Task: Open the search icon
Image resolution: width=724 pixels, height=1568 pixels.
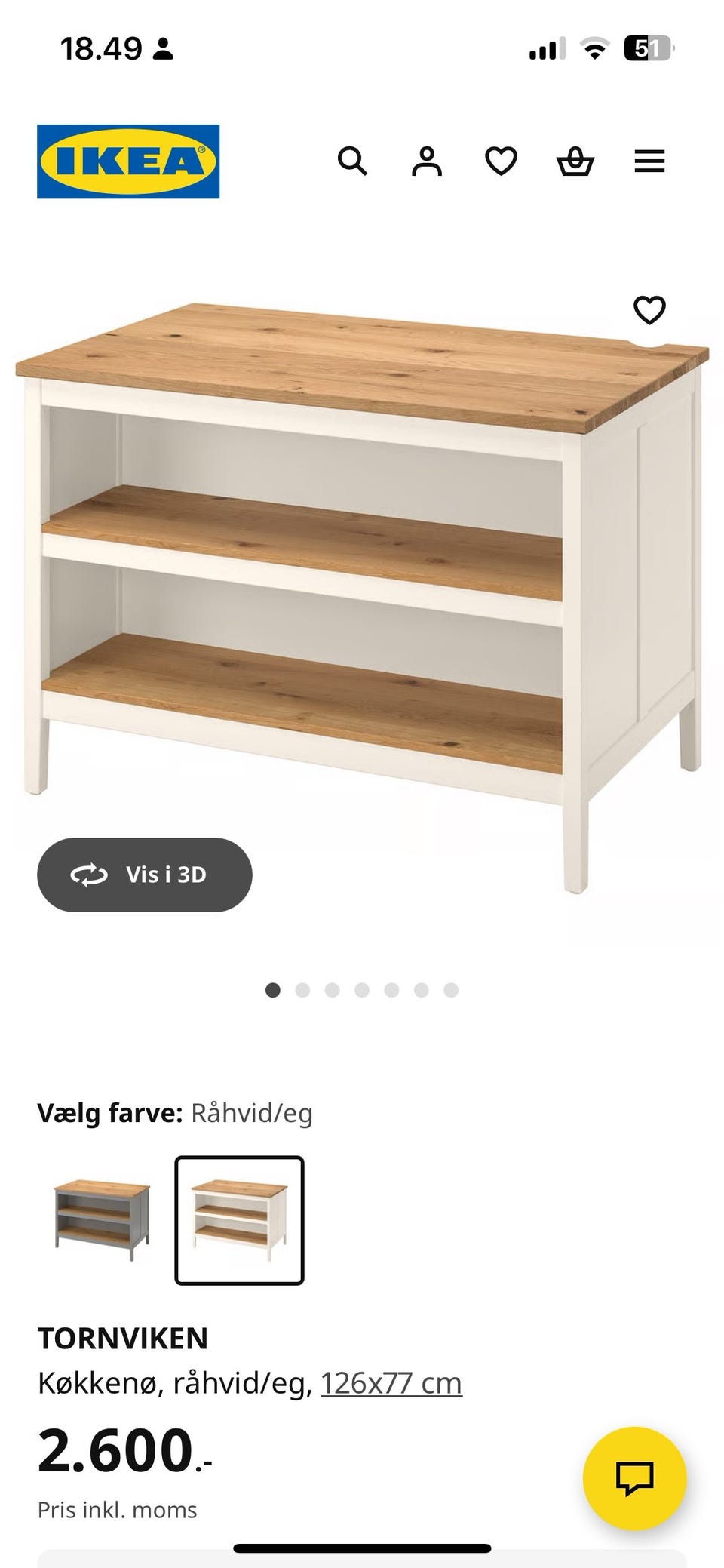Action: pyautogui.click(x=353, y=162)
